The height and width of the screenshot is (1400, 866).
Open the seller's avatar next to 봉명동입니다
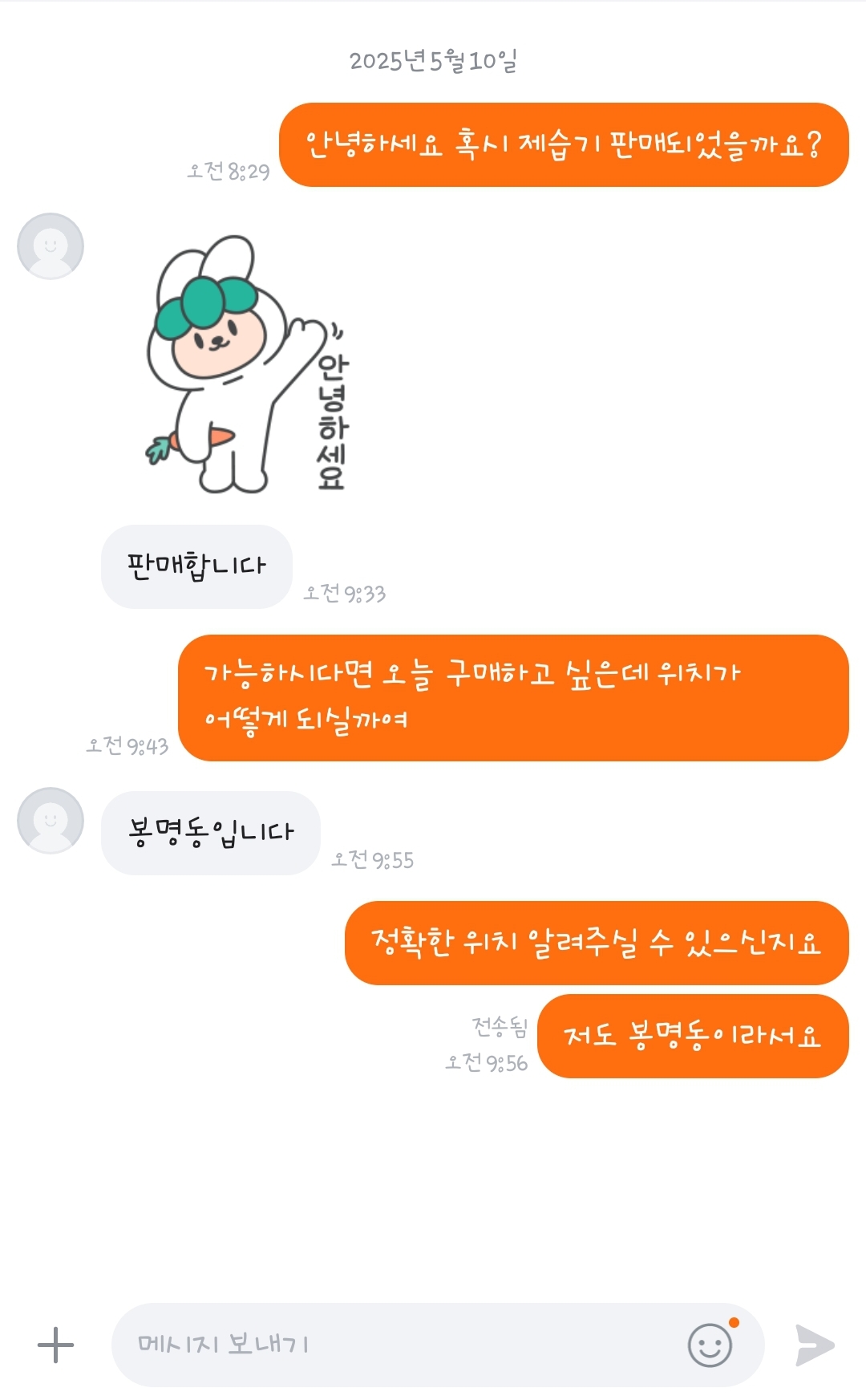pyautogui.click(x=51, y=820)
